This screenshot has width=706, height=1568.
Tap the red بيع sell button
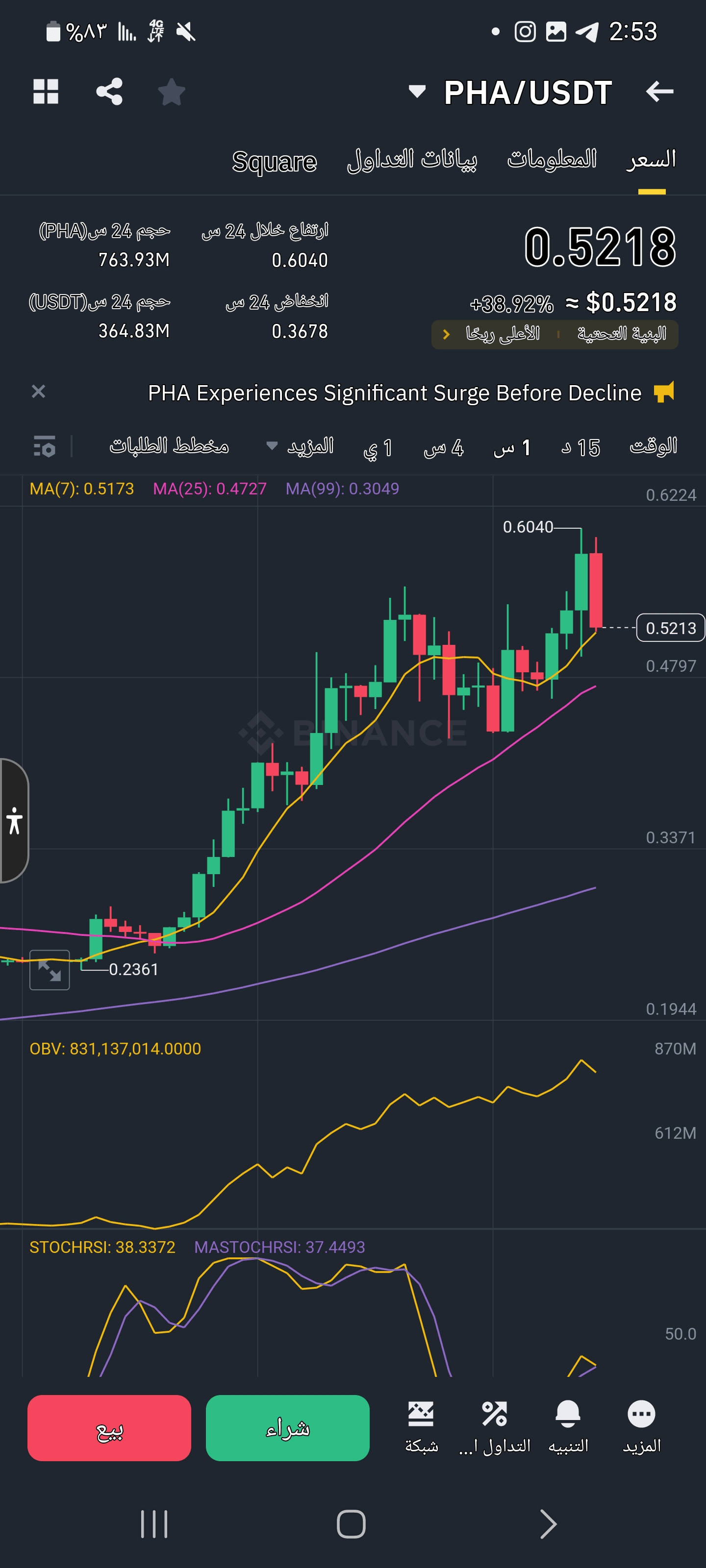click(x=109, y=1428)
